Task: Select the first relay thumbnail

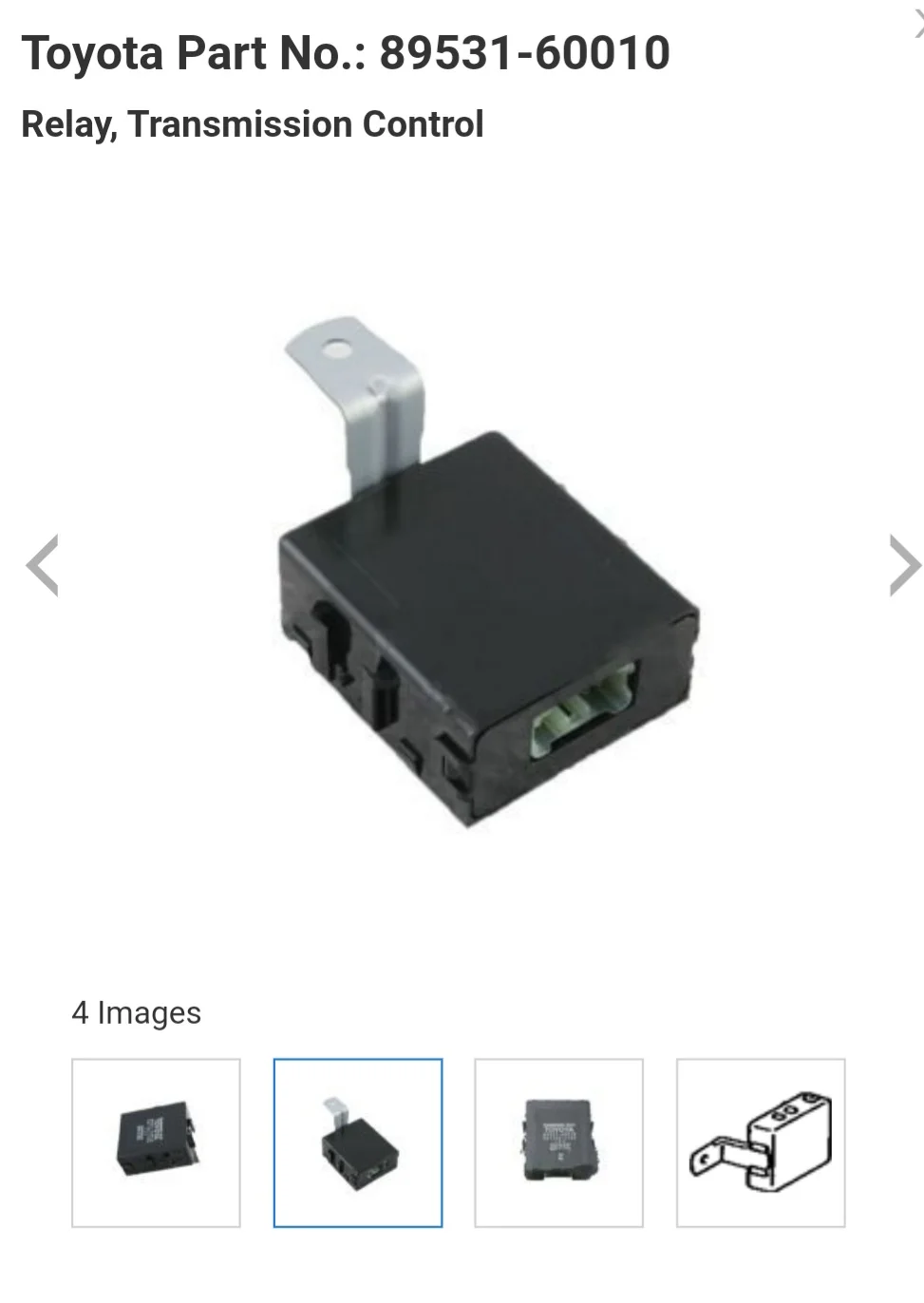Action: [156, 1142]
